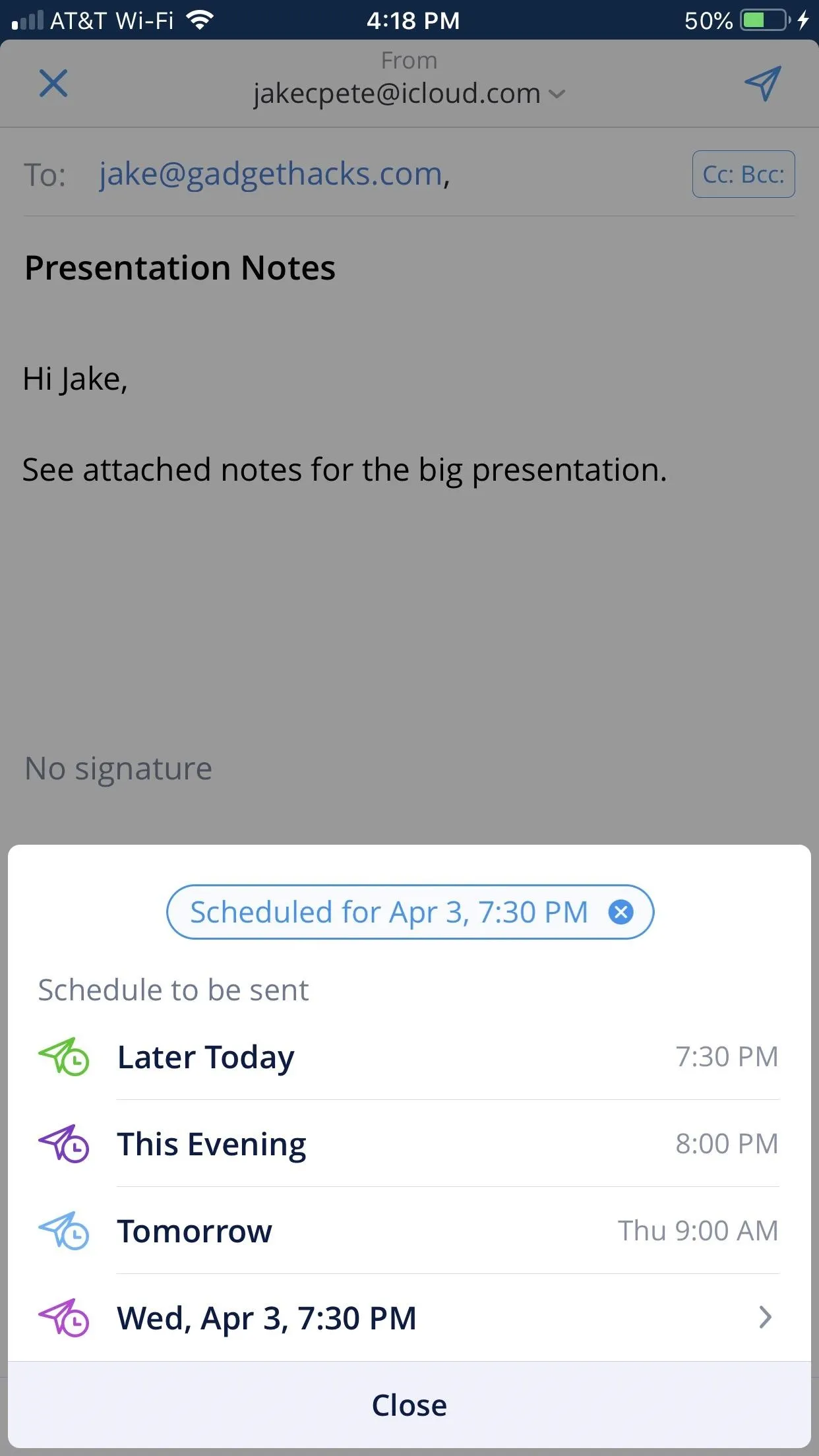The width and height of the screenshot is (819, 1456).
Task: Close the schedule sheet
Action: [409, 1405]
